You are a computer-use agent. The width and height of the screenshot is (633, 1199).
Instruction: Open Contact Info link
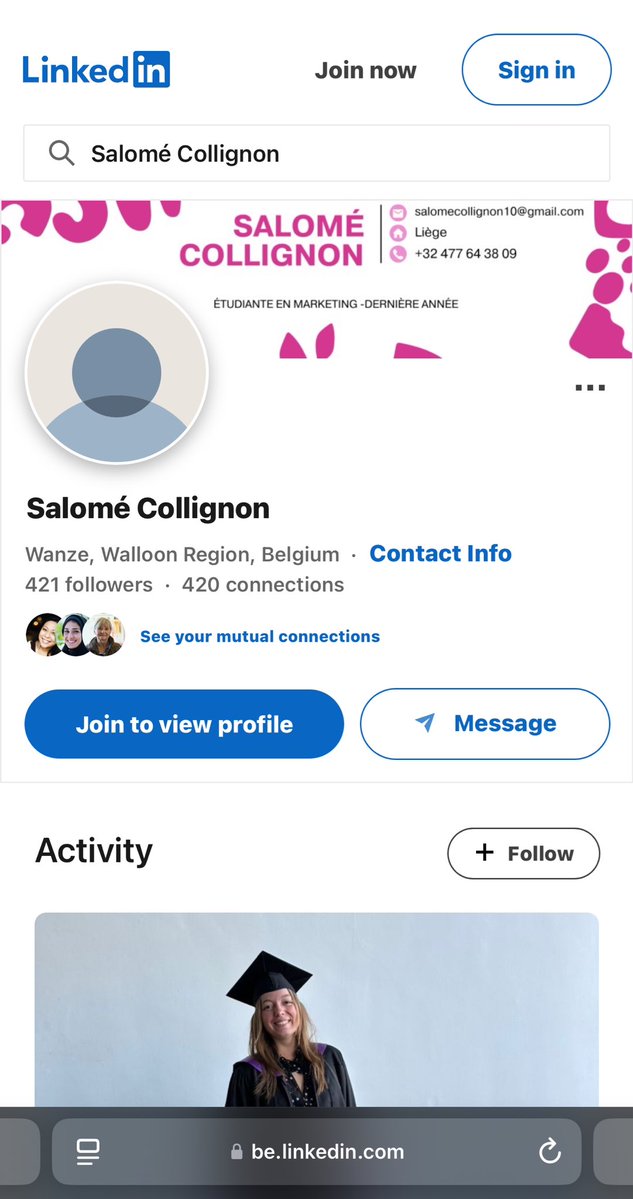click(440, 553)
